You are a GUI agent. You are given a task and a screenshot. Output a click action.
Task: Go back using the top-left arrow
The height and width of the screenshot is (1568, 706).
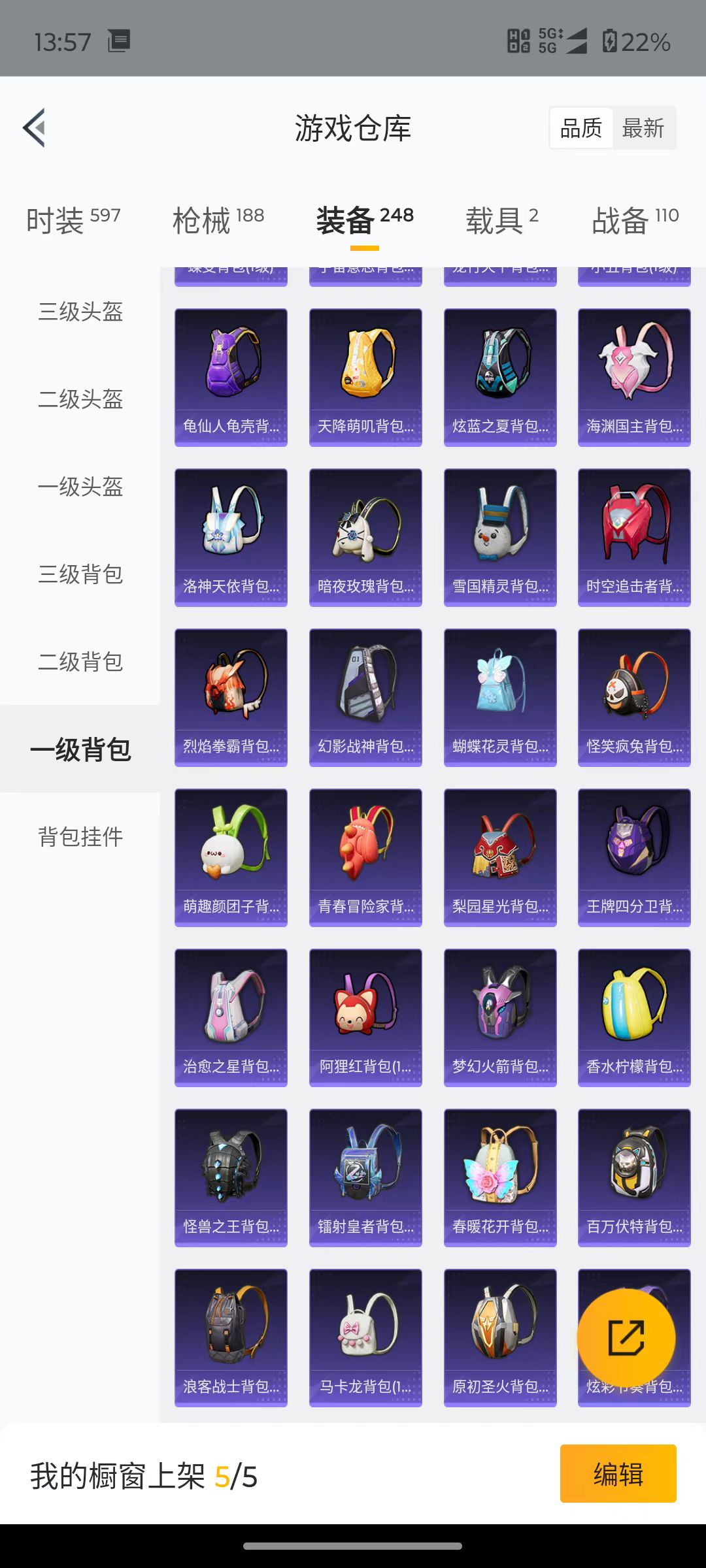tap(34, 127)
